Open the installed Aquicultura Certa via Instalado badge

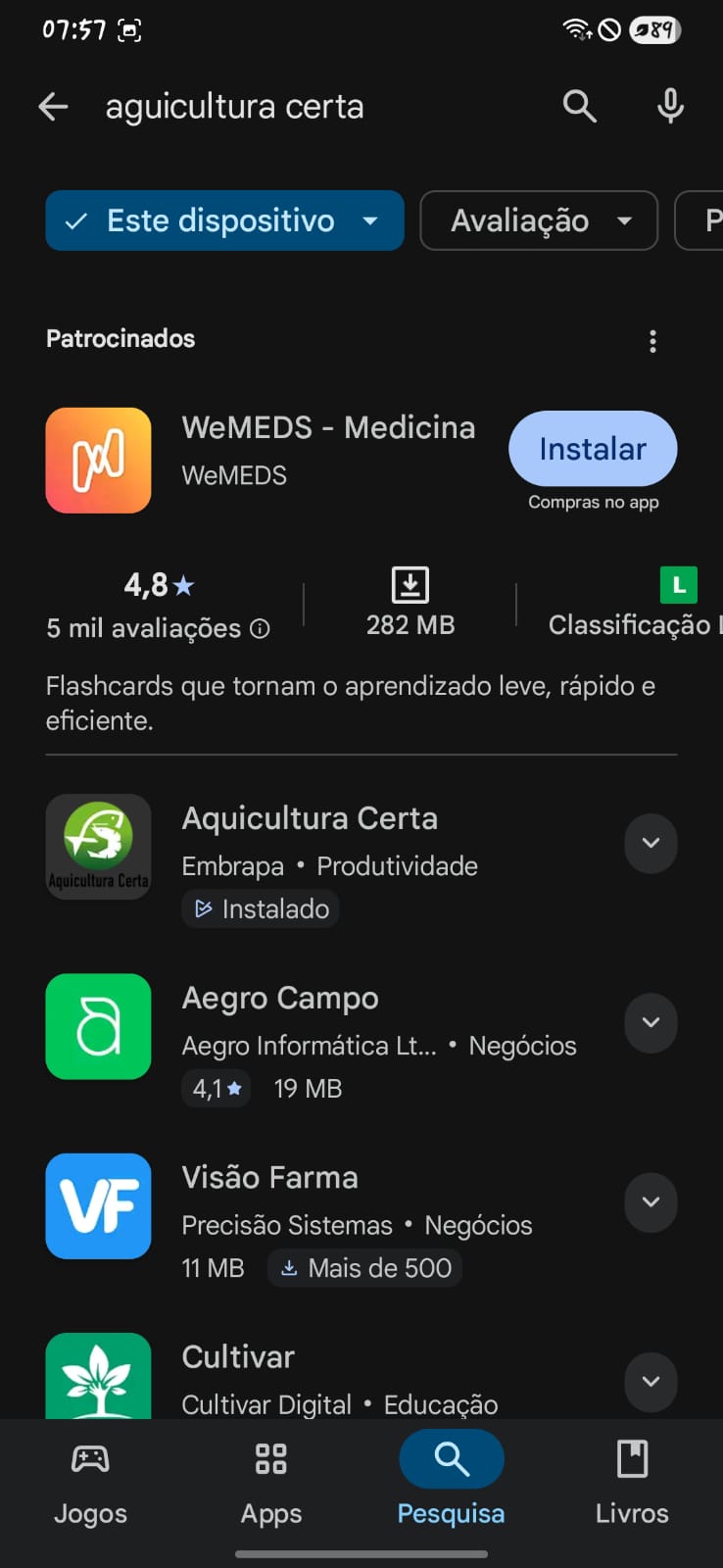(x=260, y=908)
